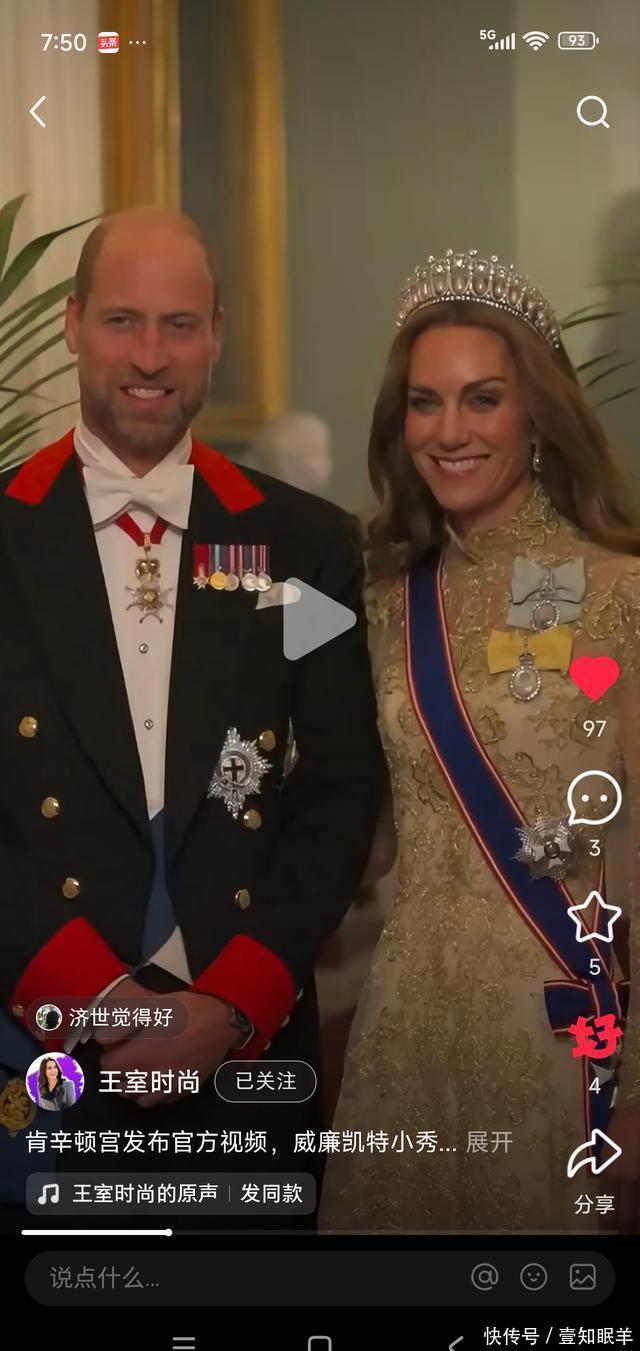Viewport: 640px width, 1351px height.
Task: Tap 发同款 to make a similar video
Action: (271, 1193)
